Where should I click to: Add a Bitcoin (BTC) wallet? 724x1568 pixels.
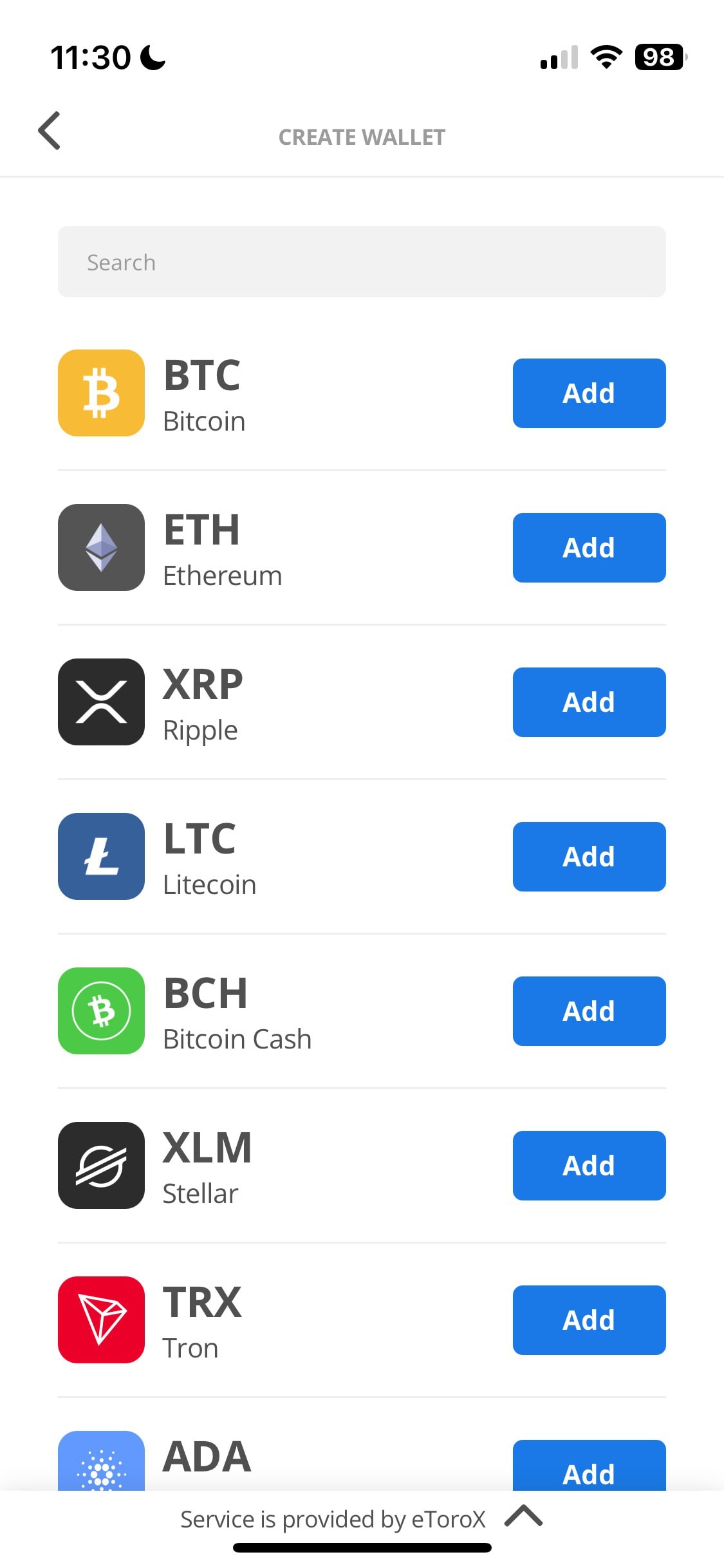(589, 393)
